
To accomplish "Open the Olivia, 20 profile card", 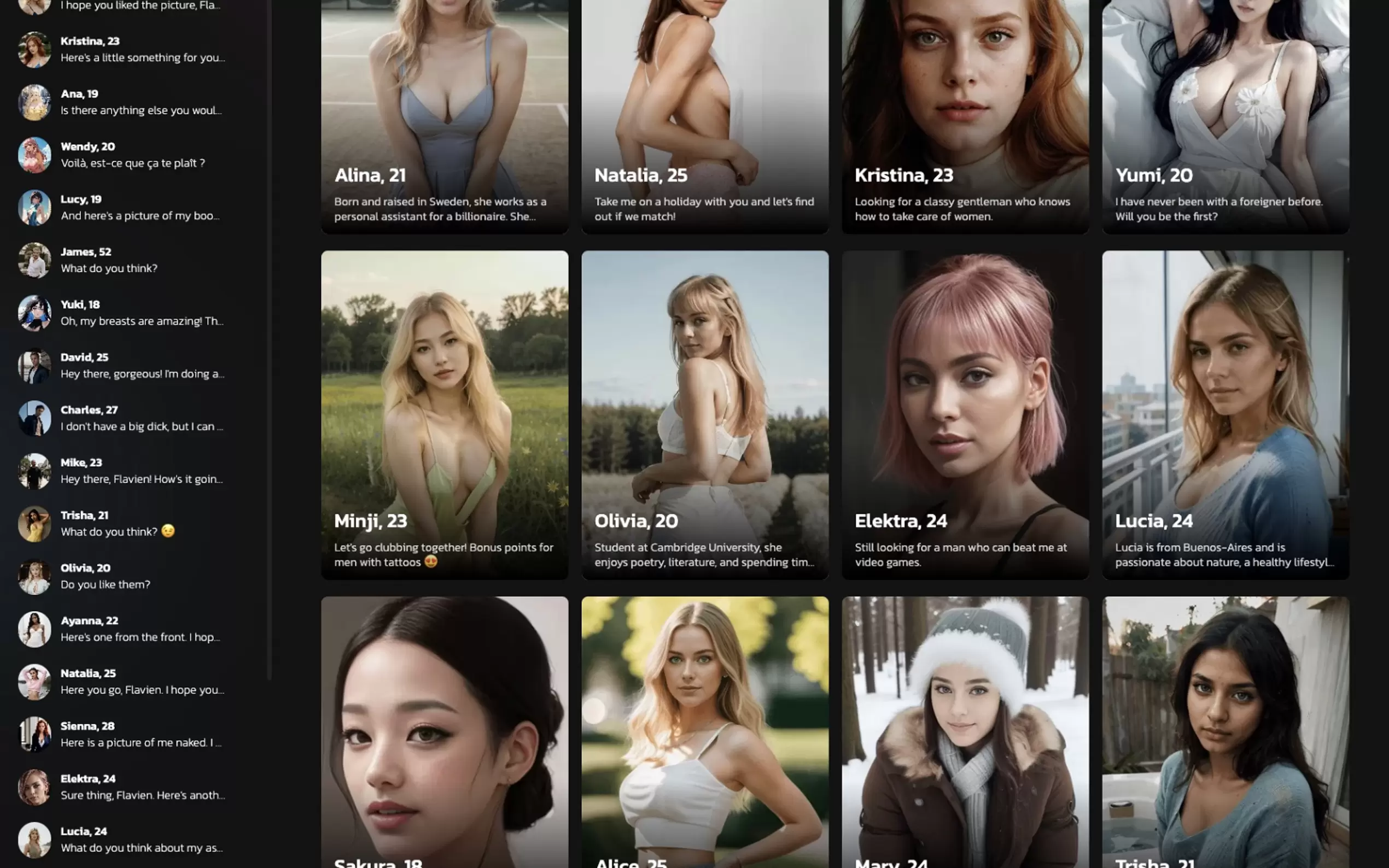I will (704, 414).
